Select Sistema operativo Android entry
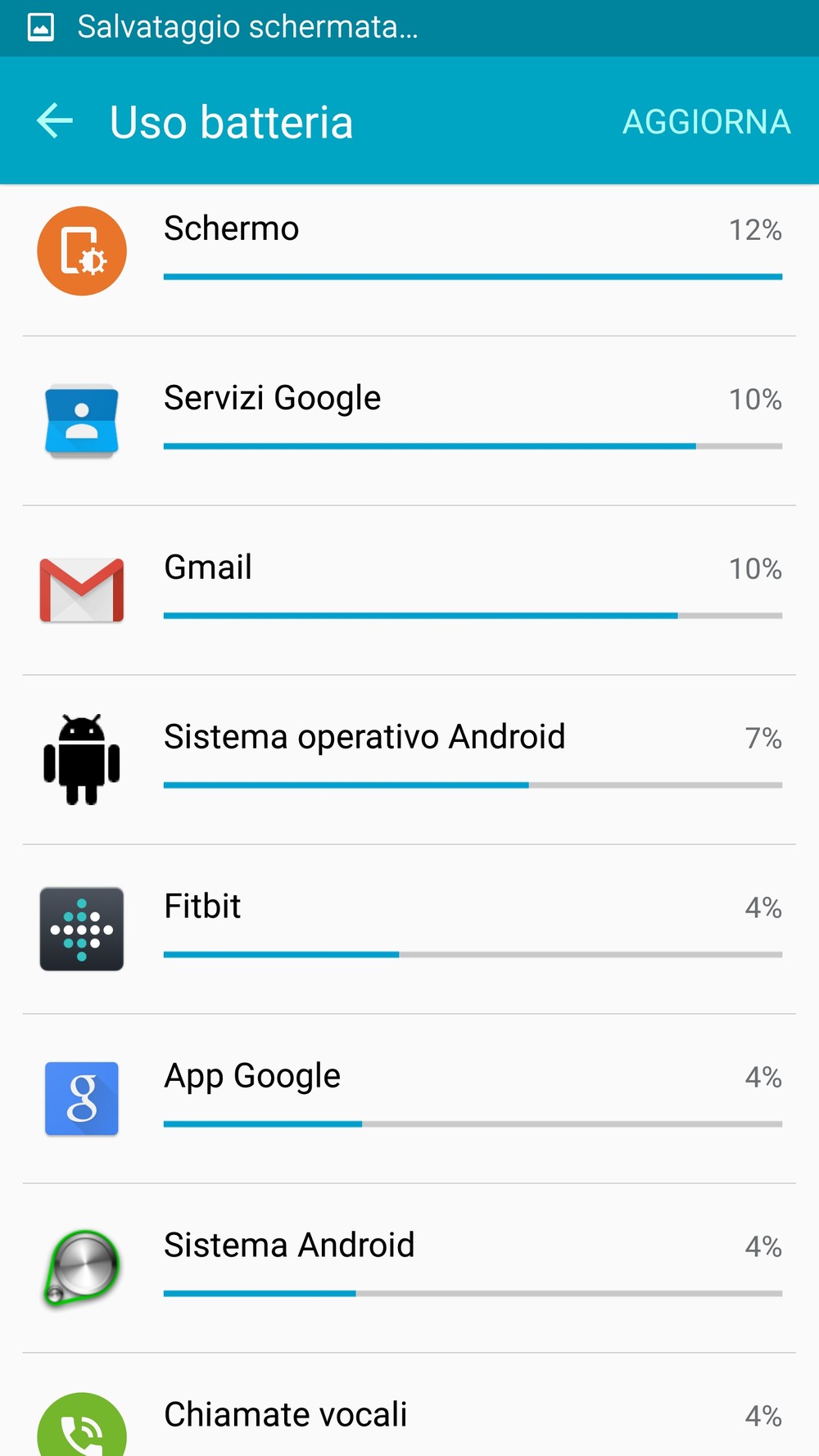The image size is (819, 1456). pyautogui.click(x=409, y=760)
